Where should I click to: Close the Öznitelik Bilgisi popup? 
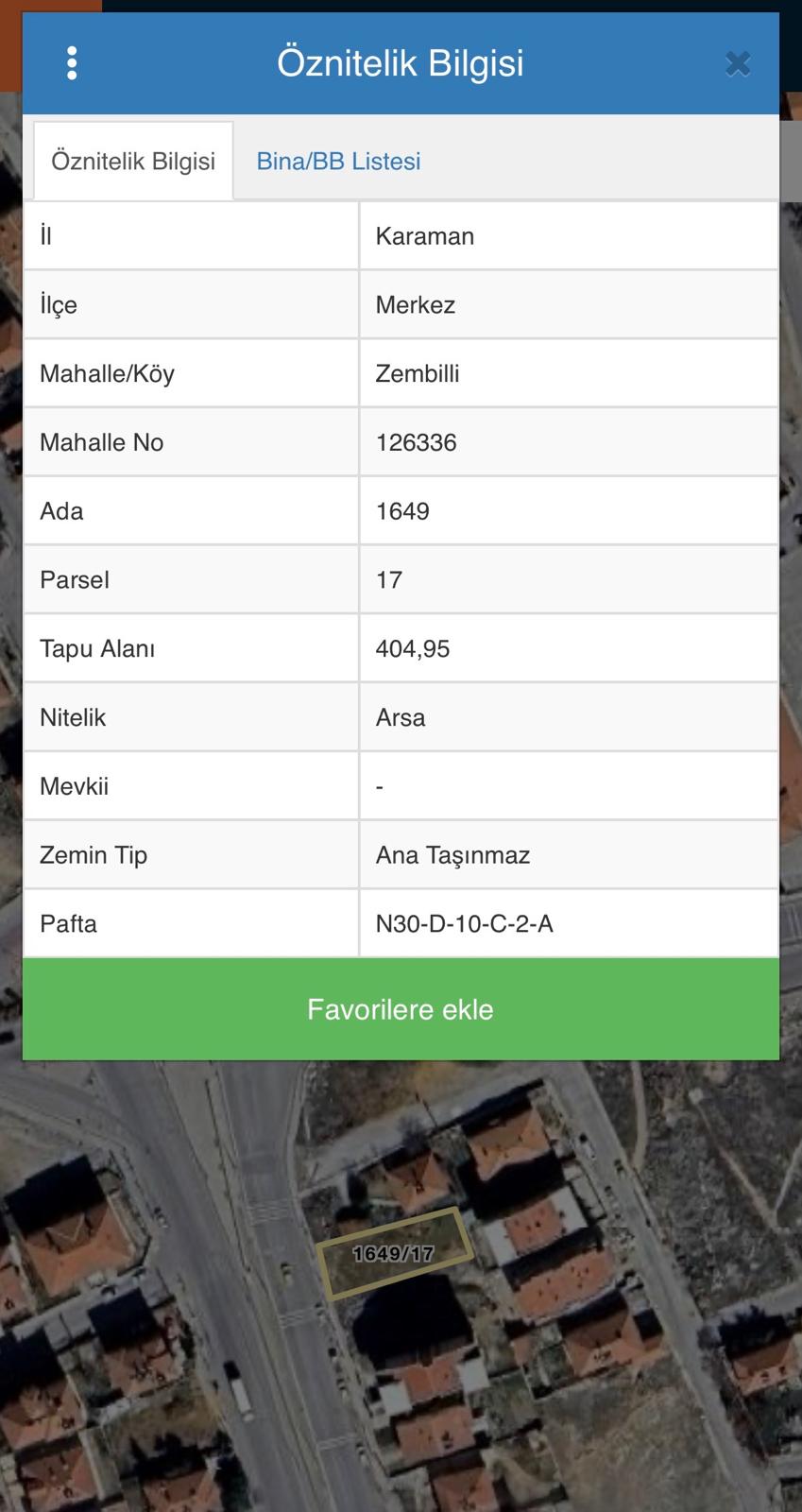tap(738, 63)
